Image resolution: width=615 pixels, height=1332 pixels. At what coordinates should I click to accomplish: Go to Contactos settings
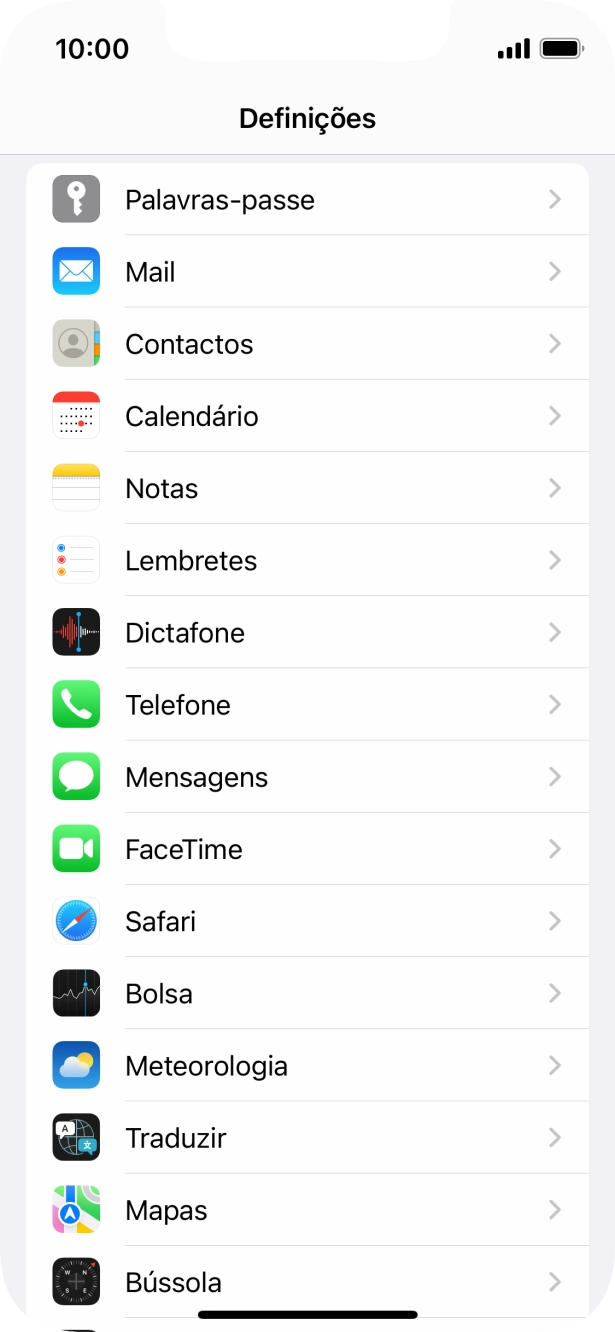306,344
